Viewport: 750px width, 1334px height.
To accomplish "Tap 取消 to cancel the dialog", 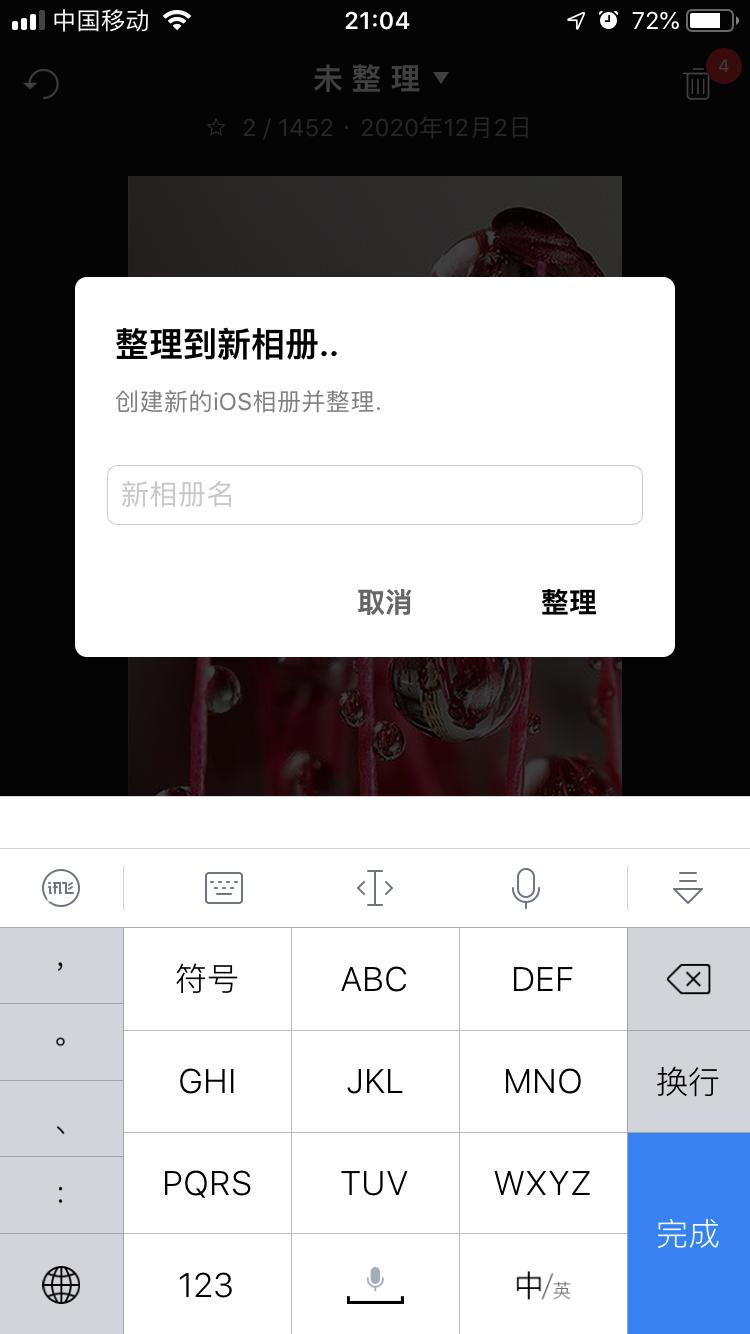I will tap(386, 603).
